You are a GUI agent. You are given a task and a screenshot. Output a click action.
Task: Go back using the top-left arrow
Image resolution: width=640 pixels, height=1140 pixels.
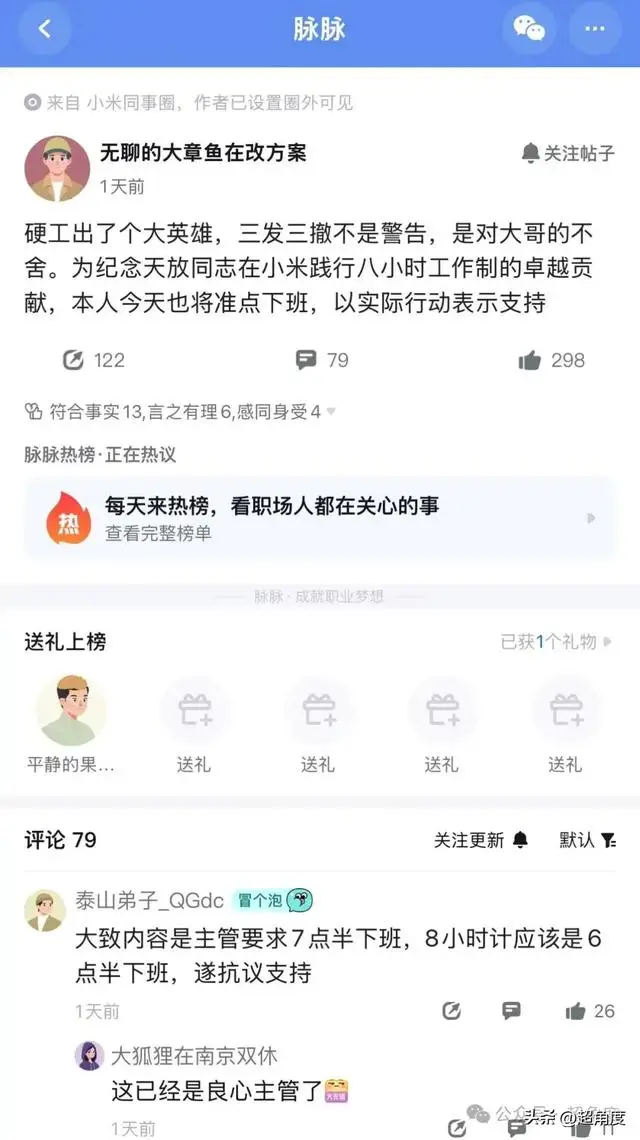coord(44,29)
